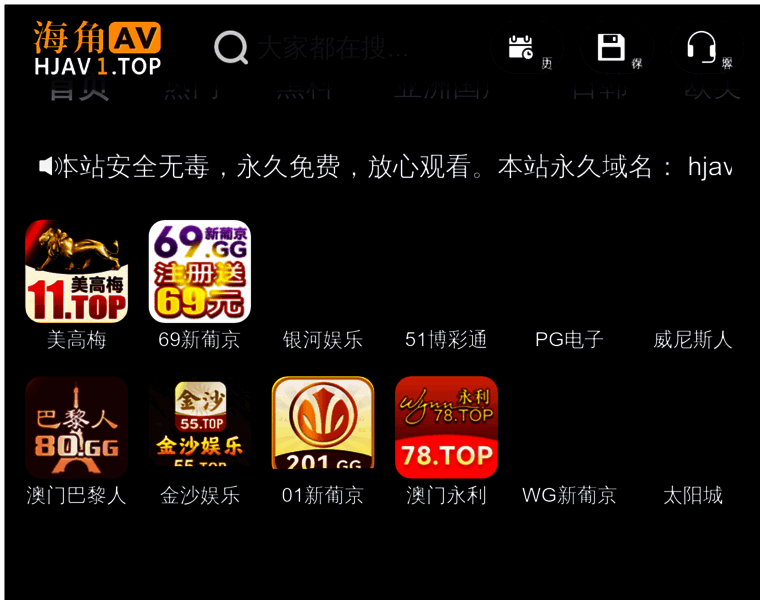Screen dimensions: 760x600
Task: Select the 银河娱乐 item
Action: [x=322, y=339]
